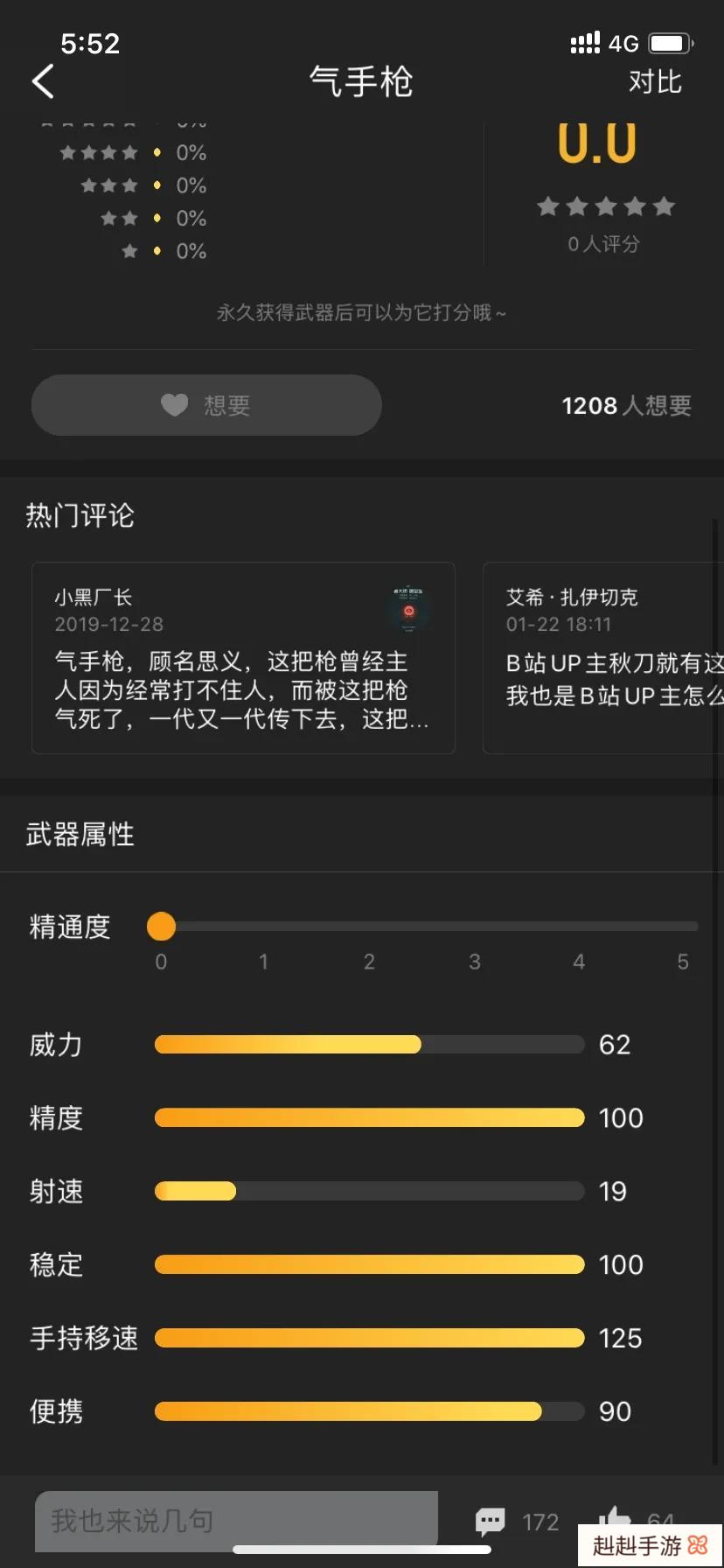Go back using the top-left arrow
This screenshot has height=1568, width=724.
point(44,82)
